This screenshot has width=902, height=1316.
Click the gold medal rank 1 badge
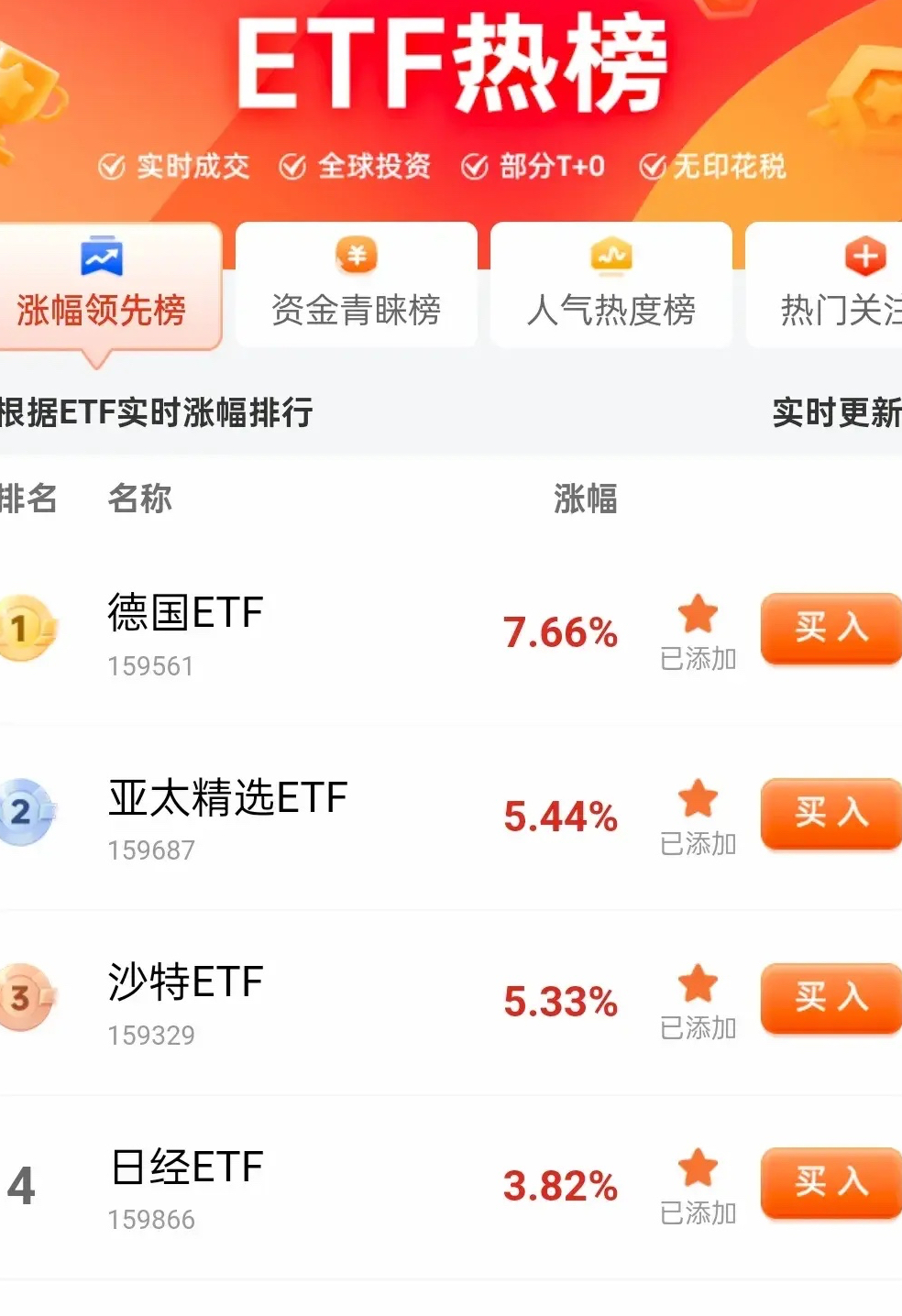[22, 628]
